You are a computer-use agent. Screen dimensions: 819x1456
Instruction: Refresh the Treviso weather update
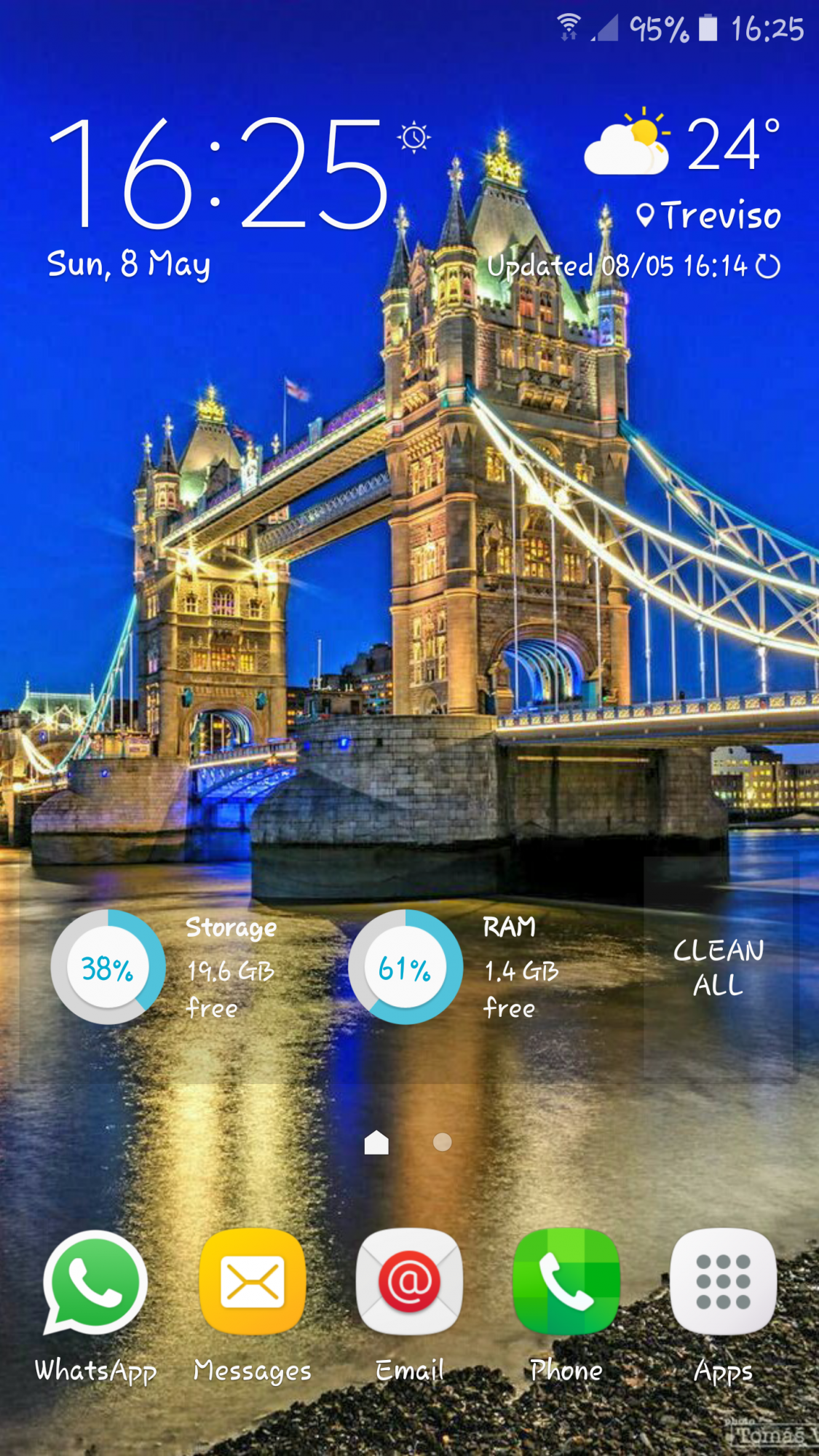[768, 266]
